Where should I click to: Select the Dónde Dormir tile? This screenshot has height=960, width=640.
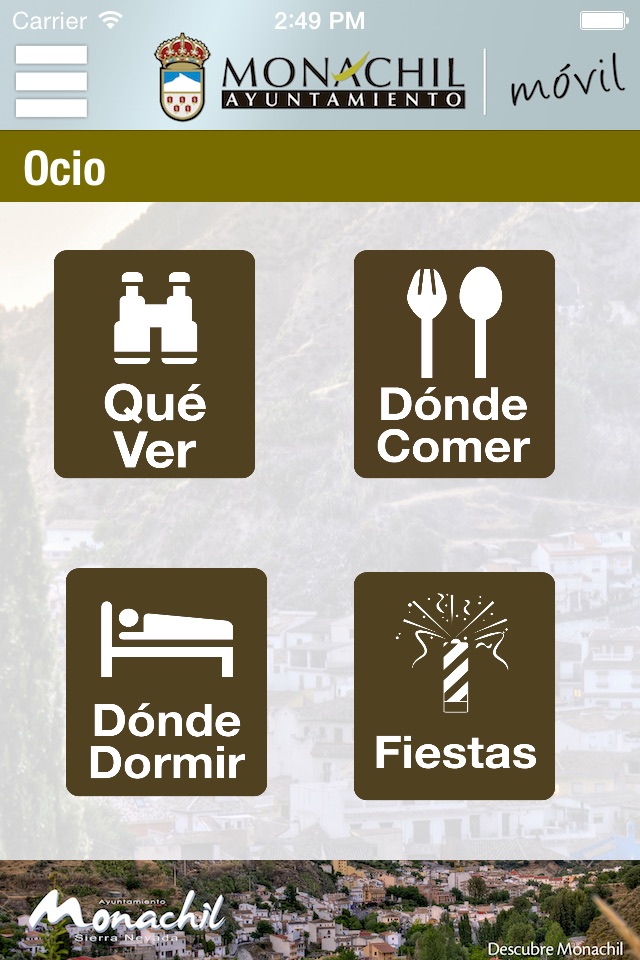coord(166,682)
